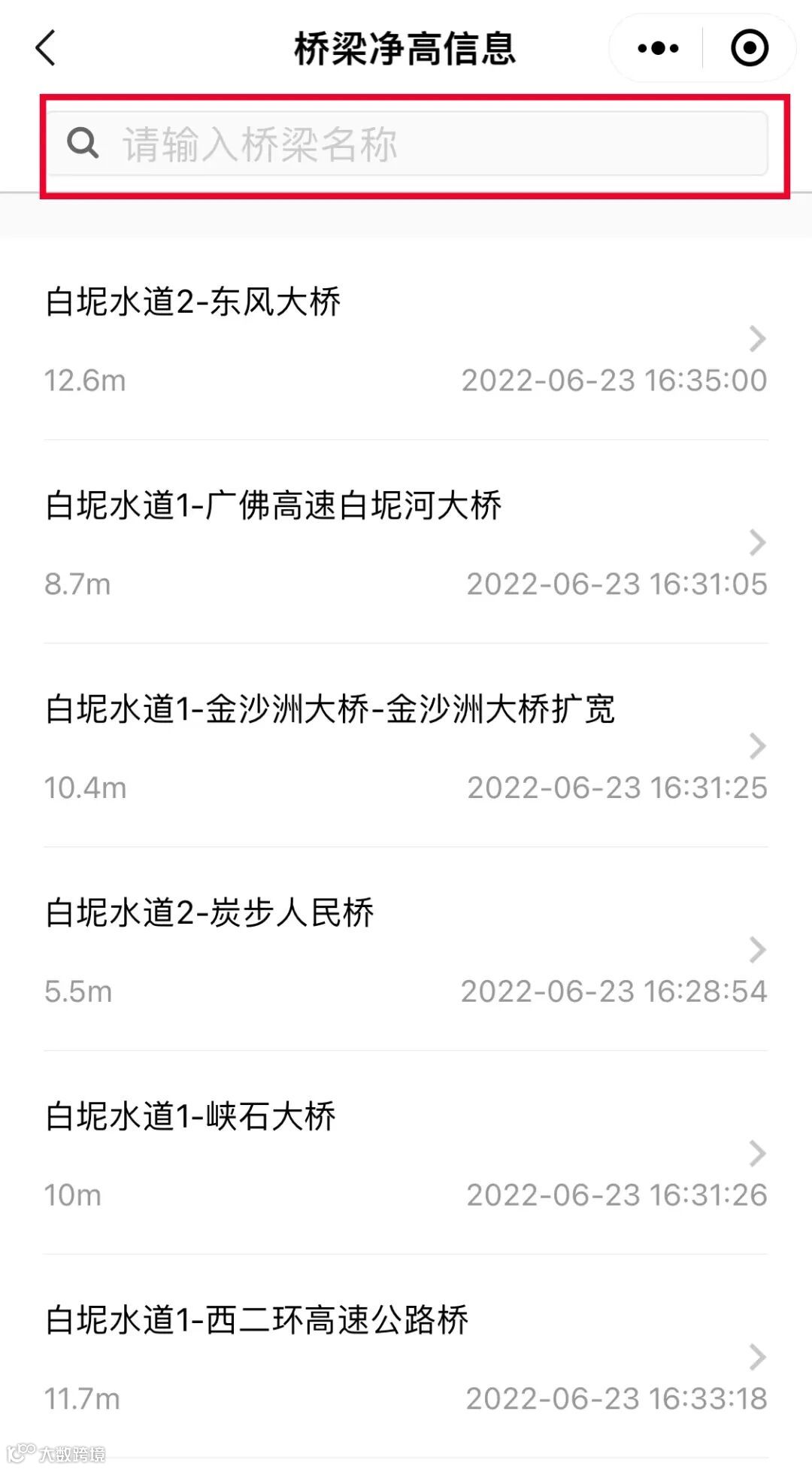This screenshot has width=812, height=1469.
Task: View the 白坭水道1-西二环高速公路桥 details
Action: [x=406, y=1357]
